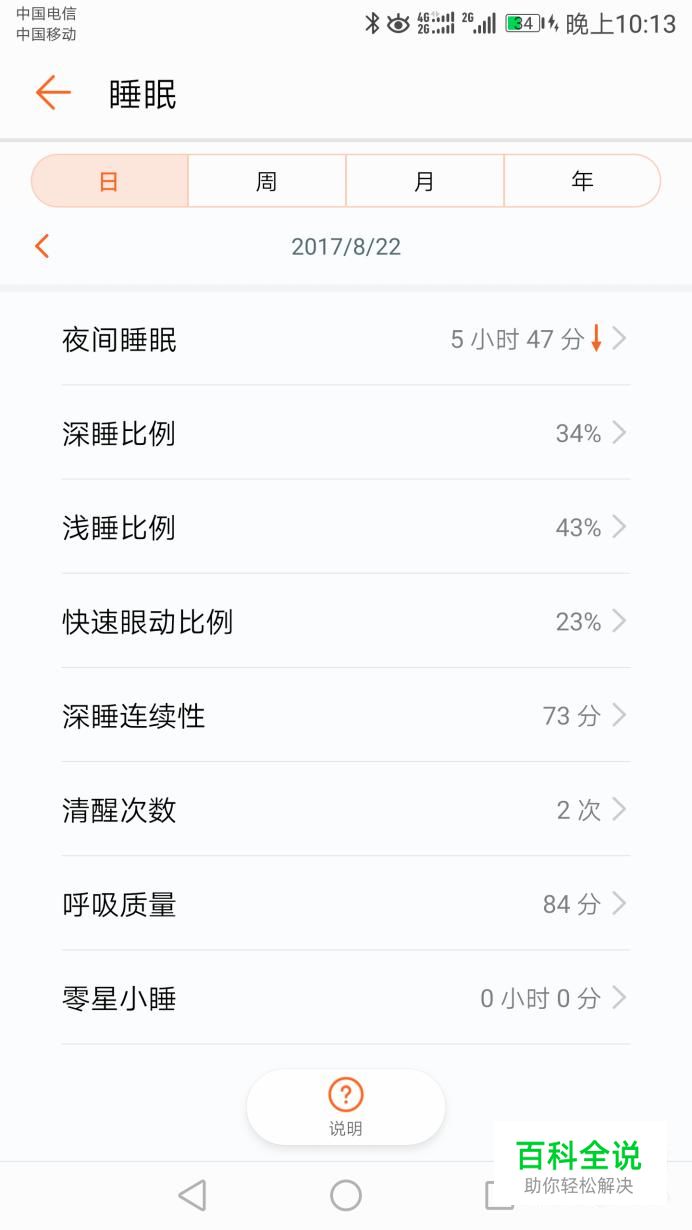This screenshot has height=1230, width=692.
Task: Open the 夜间睡眠 details row
Action: point(346,339)
